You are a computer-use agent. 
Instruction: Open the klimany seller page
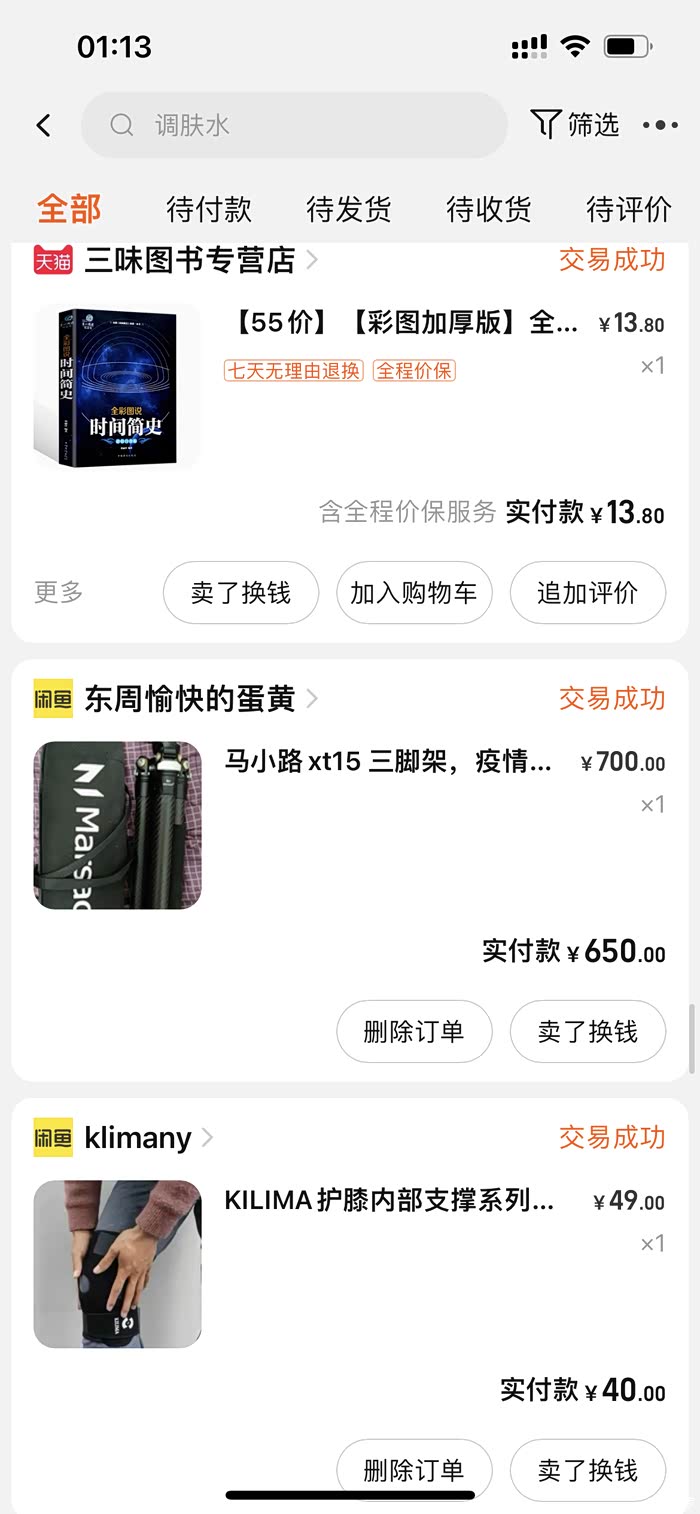(x=138, y=1138)
